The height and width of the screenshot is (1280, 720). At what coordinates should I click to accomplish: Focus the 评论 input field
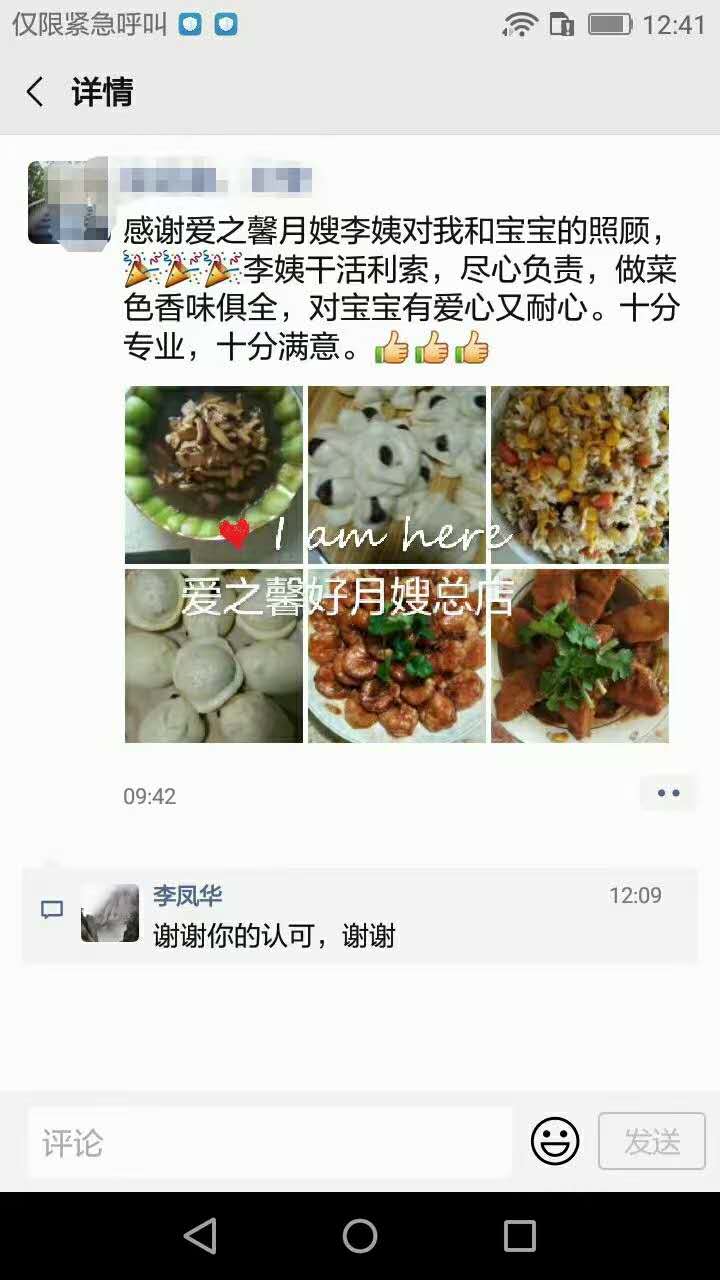click(270, 1142)
